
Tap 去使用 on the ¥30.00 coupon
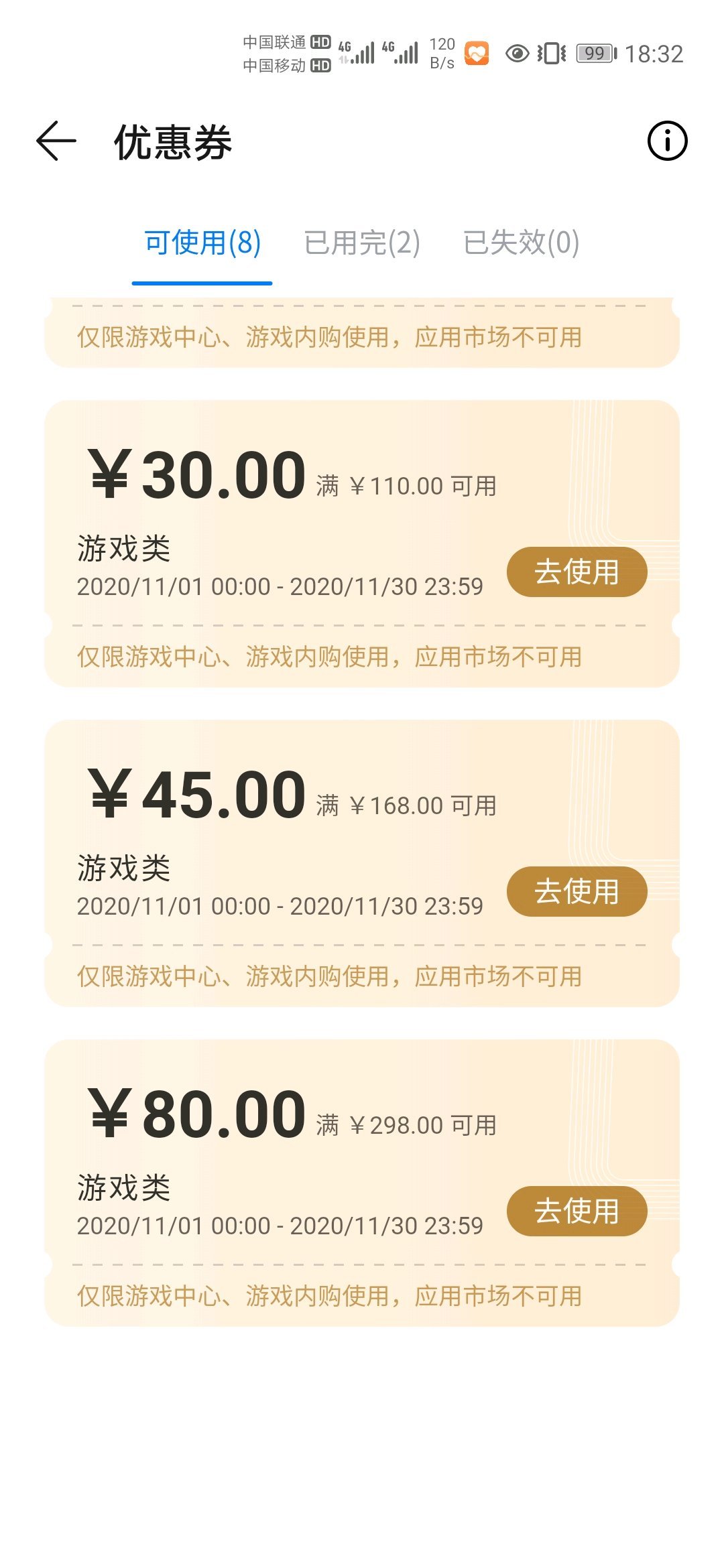pos(577,572)
